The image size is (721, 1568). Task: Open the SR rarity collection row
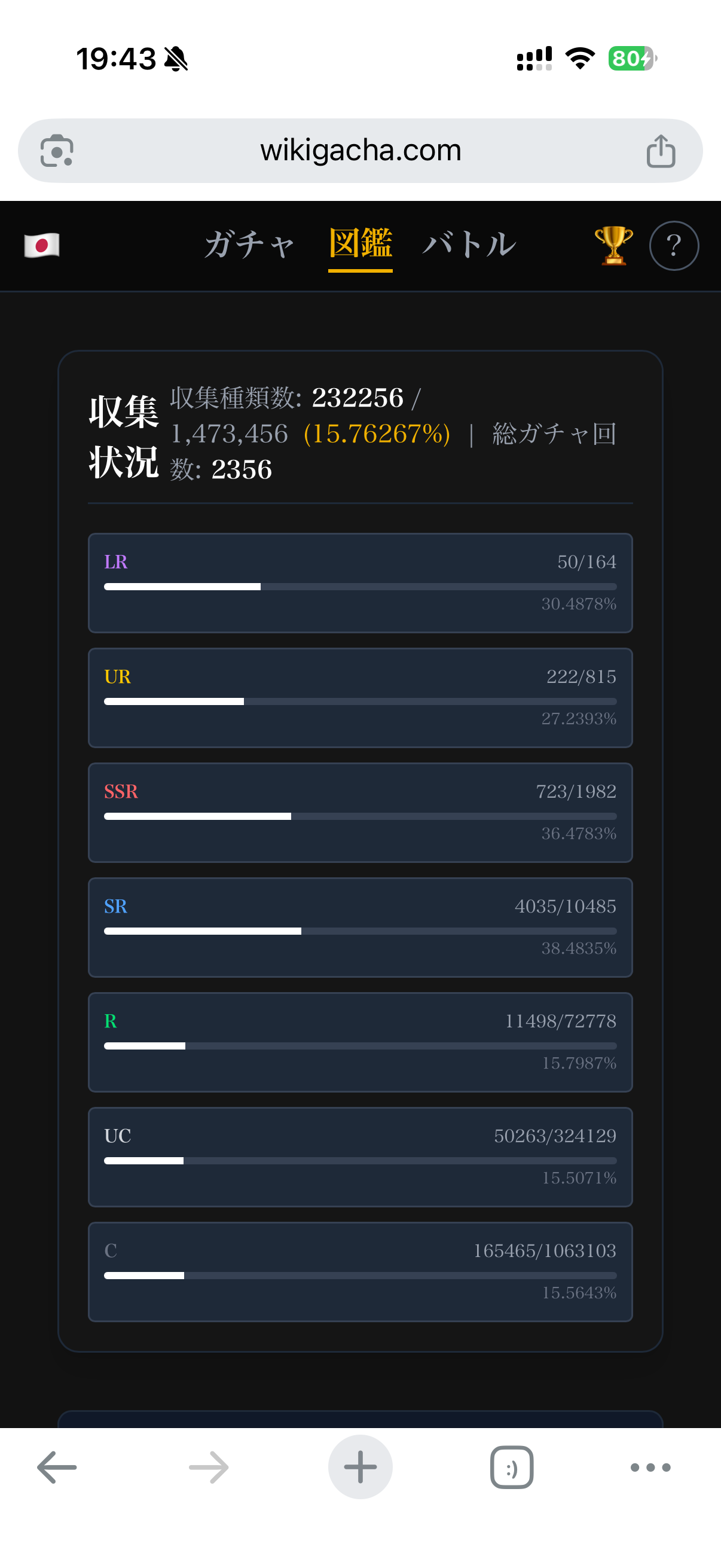pos(360,927)
